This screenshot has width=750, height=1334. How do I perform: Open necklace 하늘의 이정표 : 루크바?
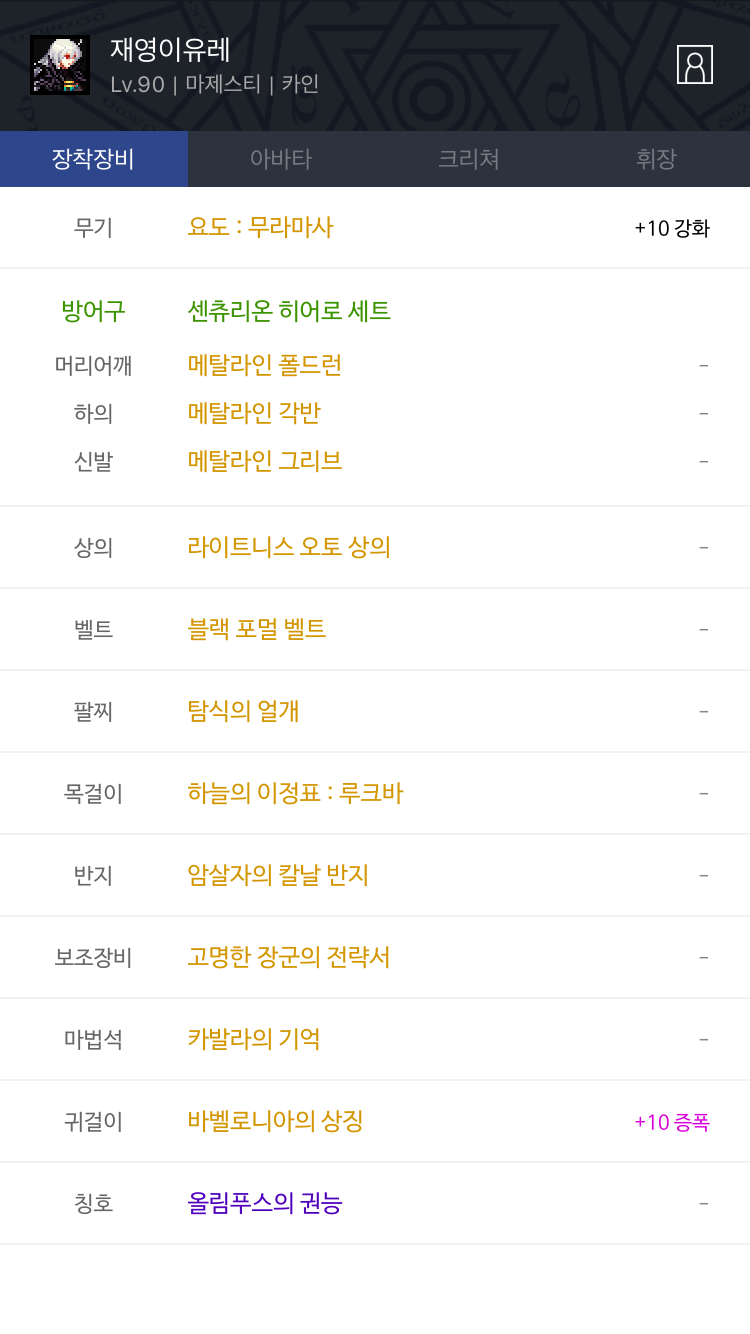point(295,793)
